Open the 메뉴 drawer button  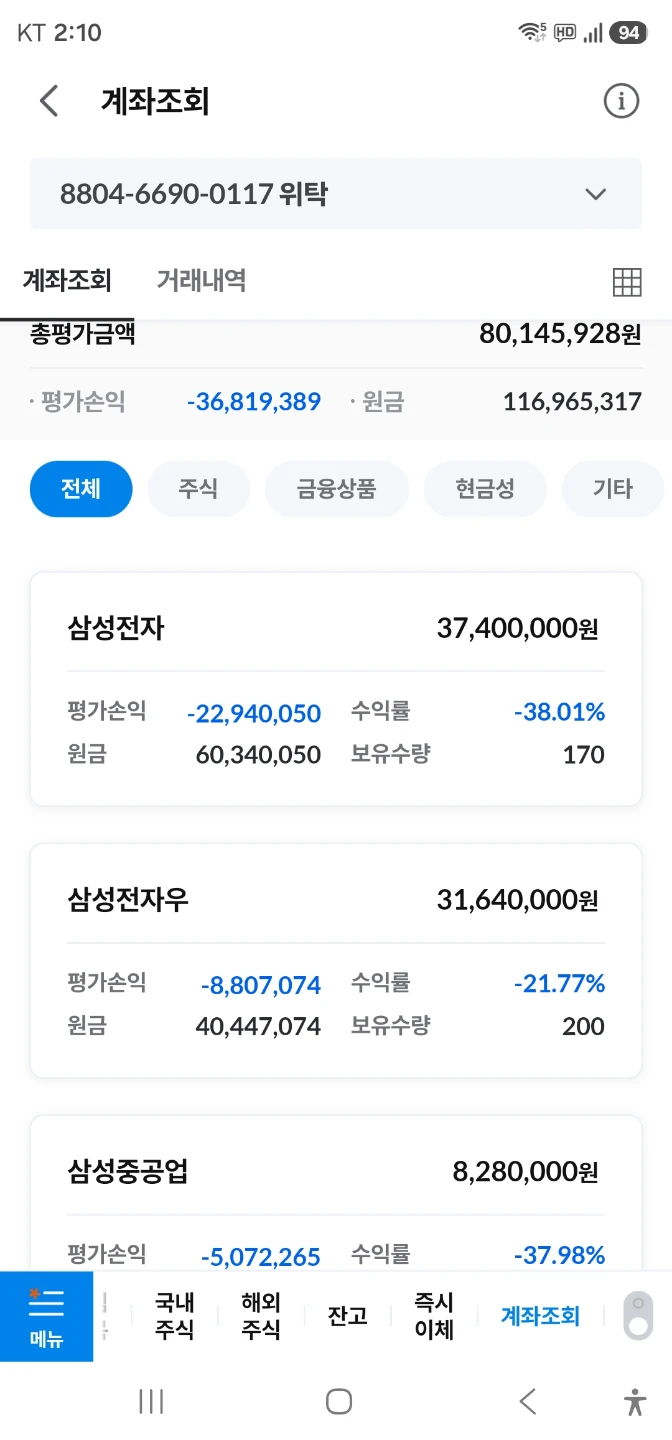[x=46, y=1316]
